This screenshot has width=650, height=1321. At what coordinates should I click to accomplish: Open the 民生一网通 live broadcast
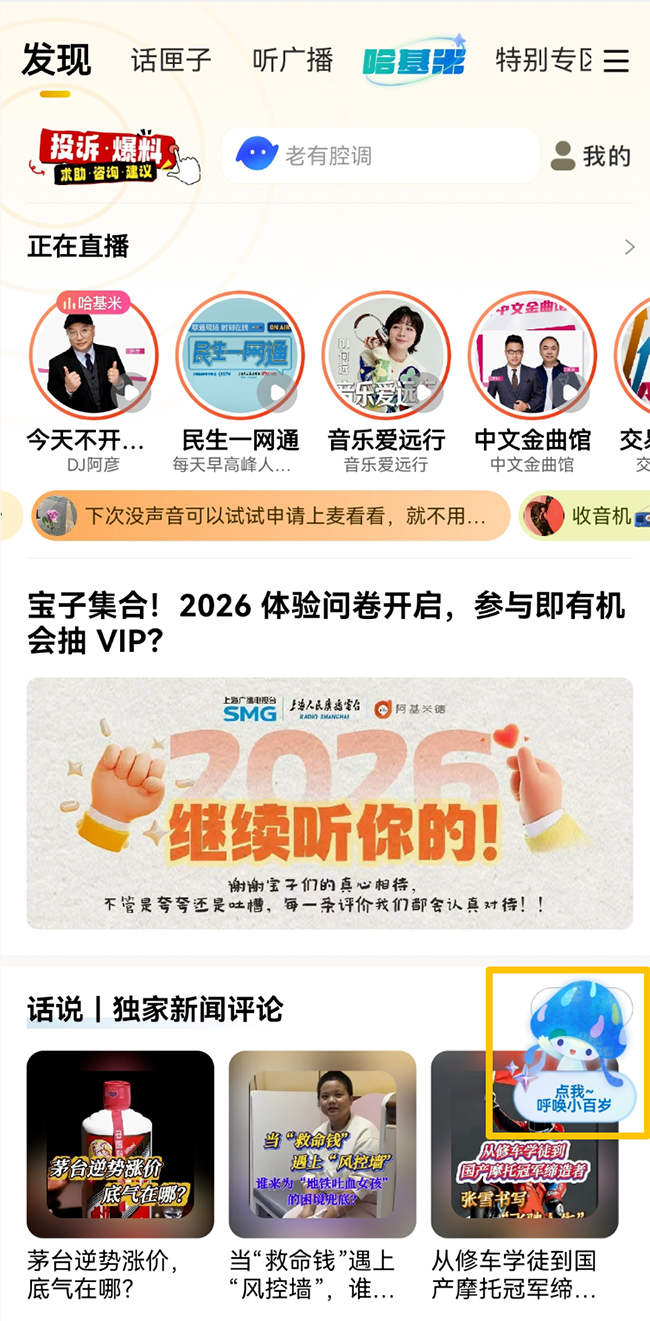point(240,356)
